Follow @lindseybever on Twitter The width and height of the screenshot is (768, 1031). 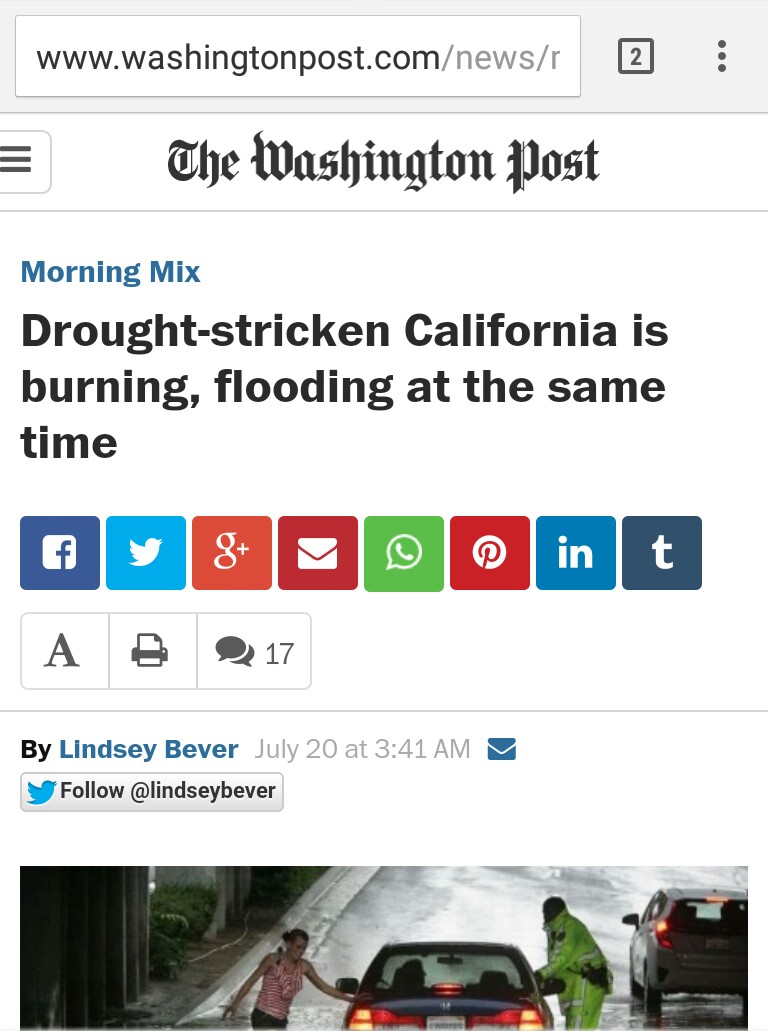point(152,791)
